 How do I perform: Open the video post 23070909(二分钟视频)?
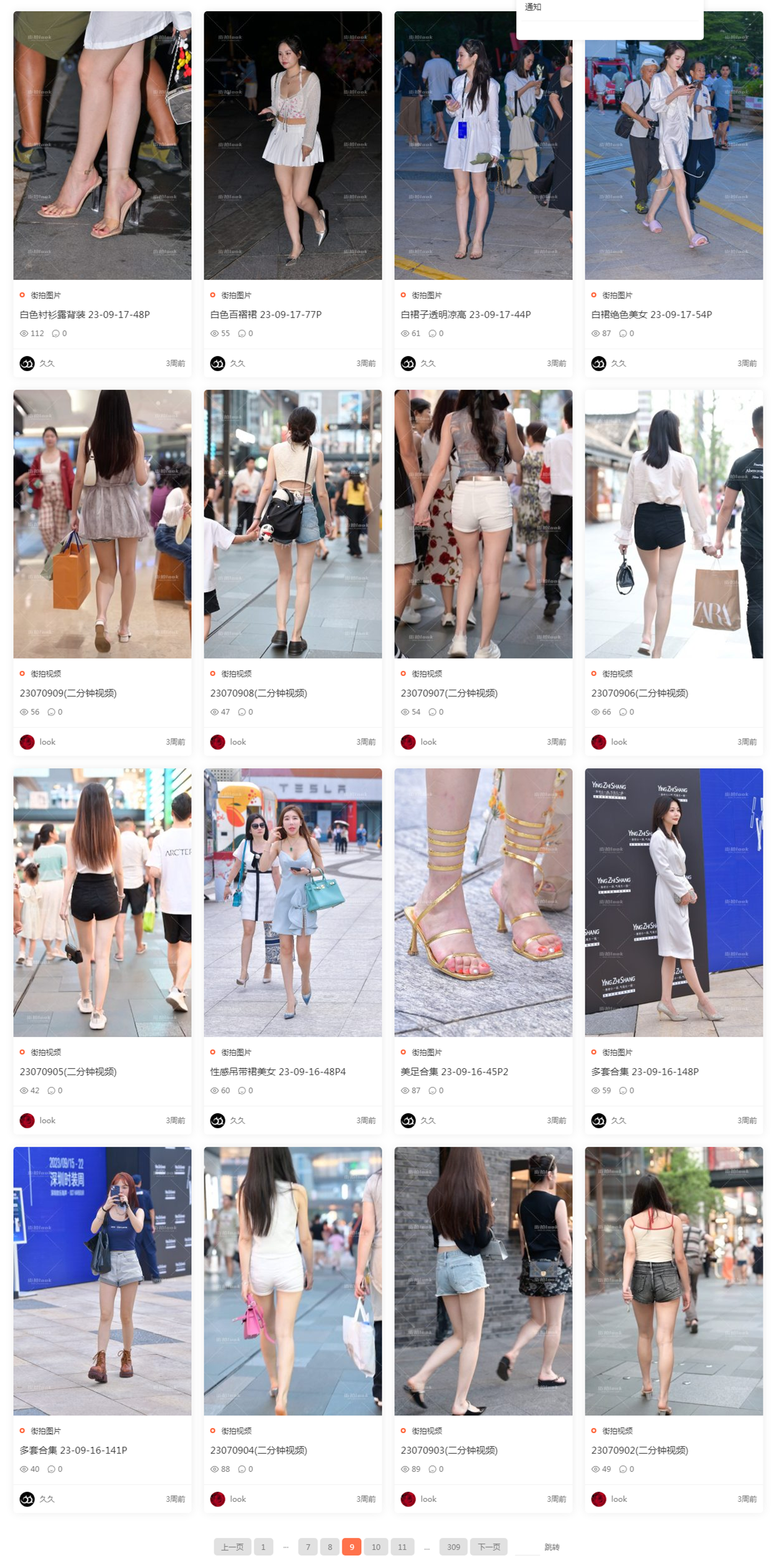click(x=68, y=693)
